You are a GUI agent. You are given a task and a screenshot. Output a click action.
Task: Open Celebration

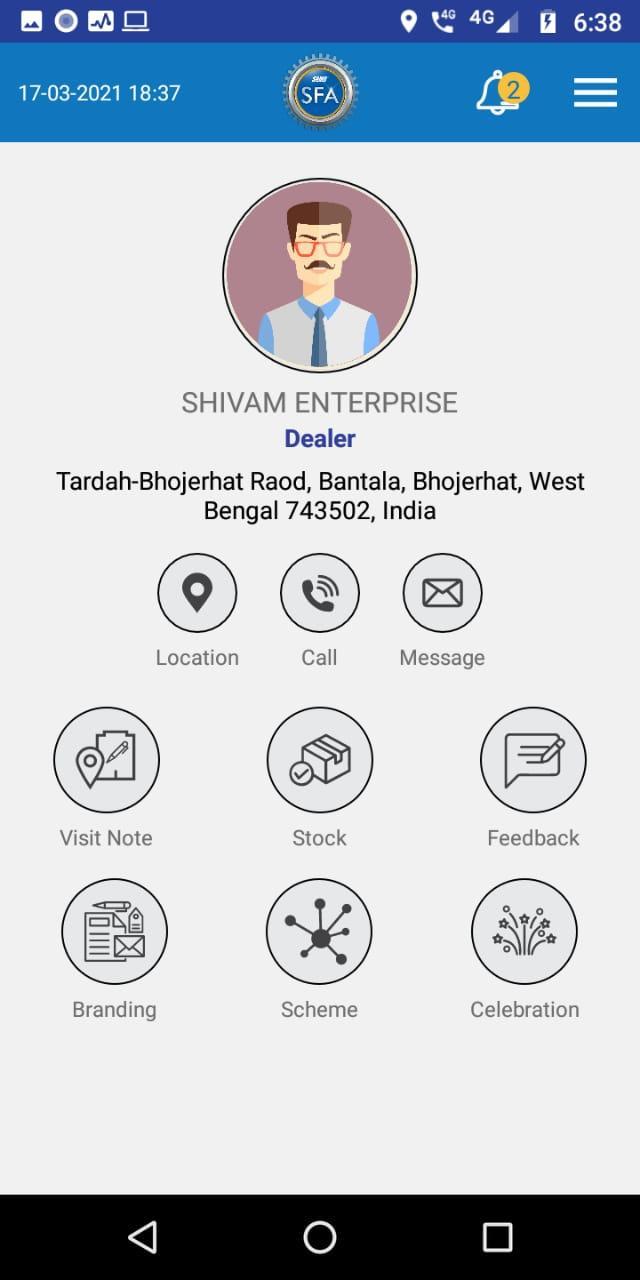(x=524, y=932)
